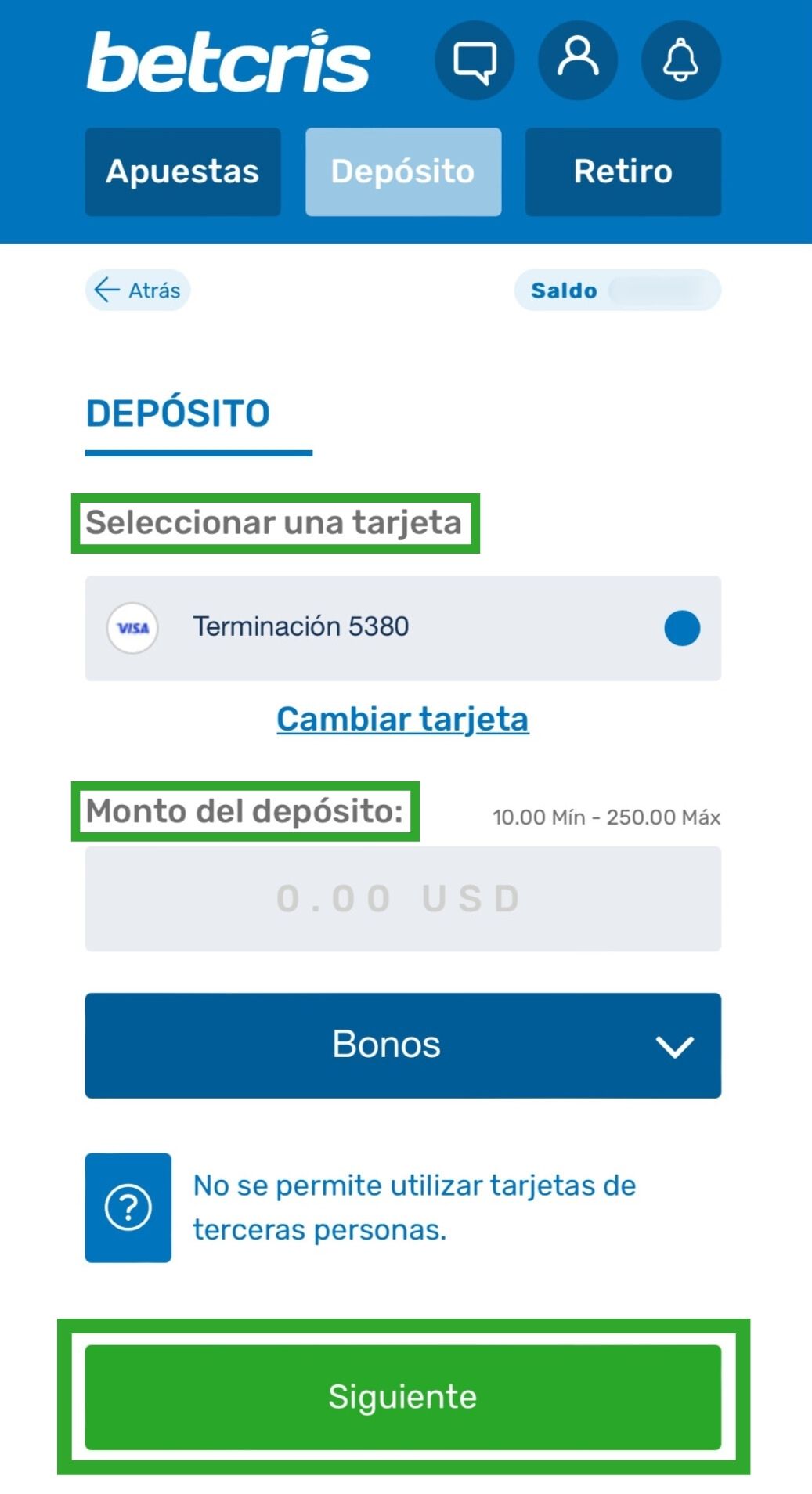The width and height of the screenshot is (812, 1494).
Task: Open the user profile icon
Action: tap(578, 60)
